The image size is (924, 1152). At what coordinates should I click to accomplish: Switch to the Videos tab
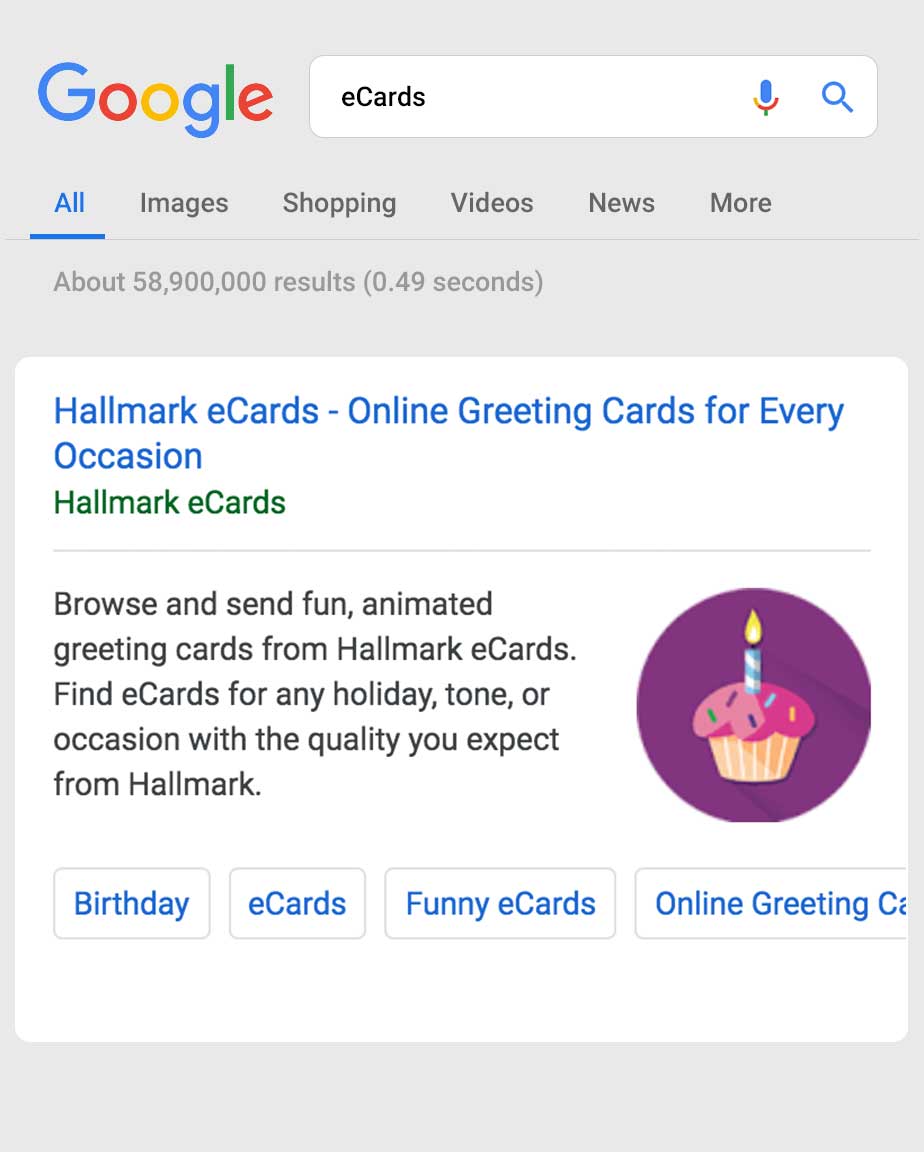(491, 203)
